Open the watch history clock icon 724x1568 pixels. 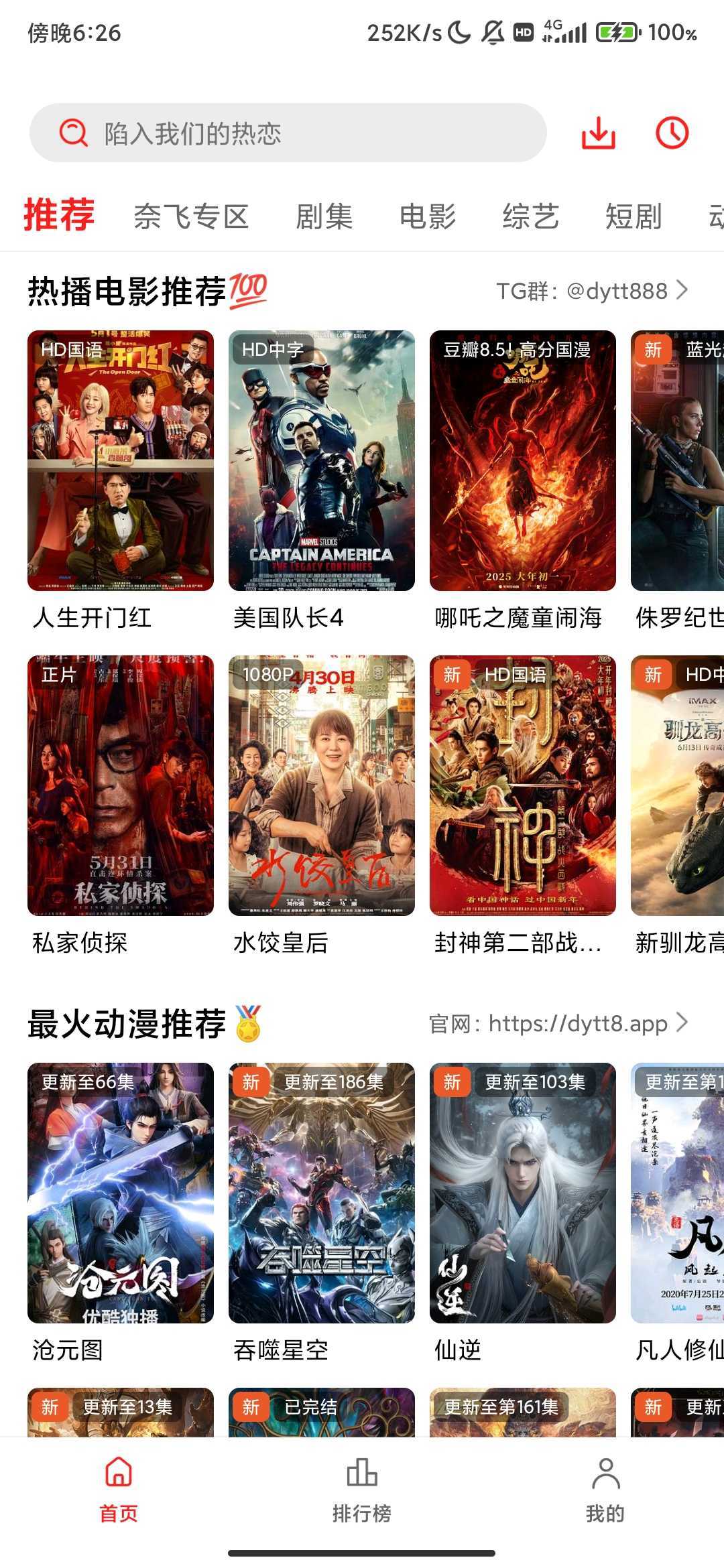tap(672, 133)
